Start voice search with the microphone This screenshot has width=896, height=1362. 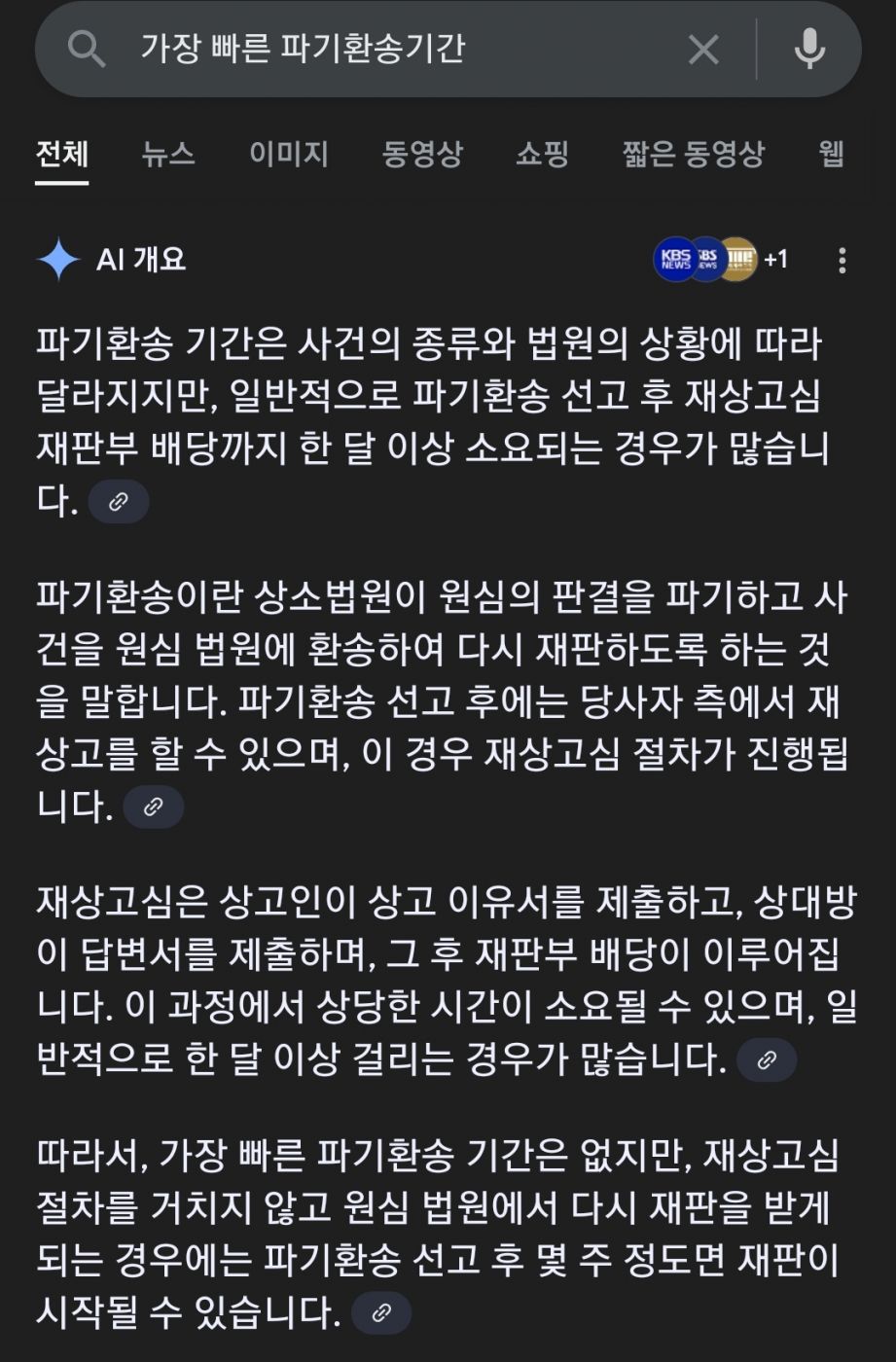809,49
